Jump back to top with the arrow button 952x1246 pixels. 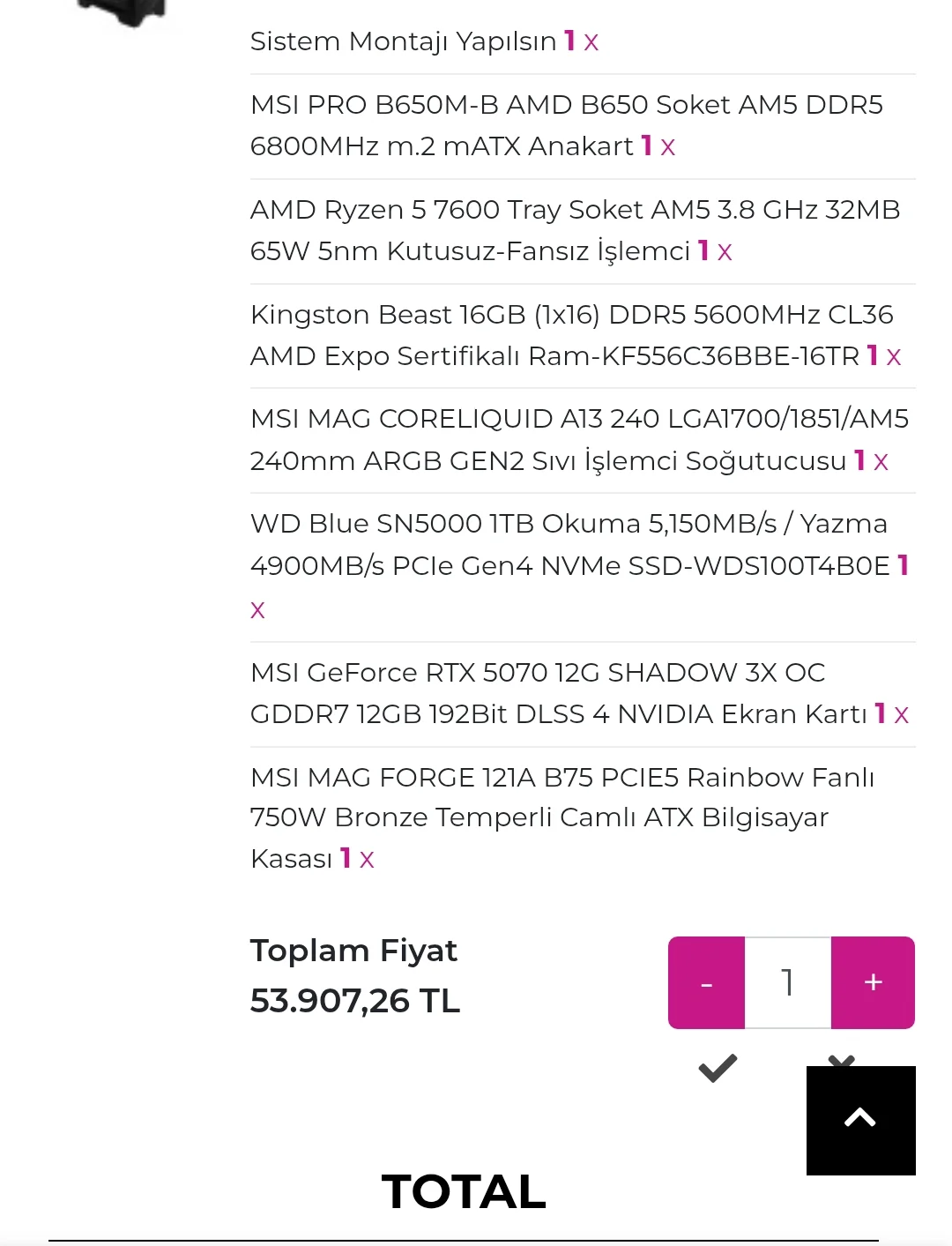(860, 1120)
